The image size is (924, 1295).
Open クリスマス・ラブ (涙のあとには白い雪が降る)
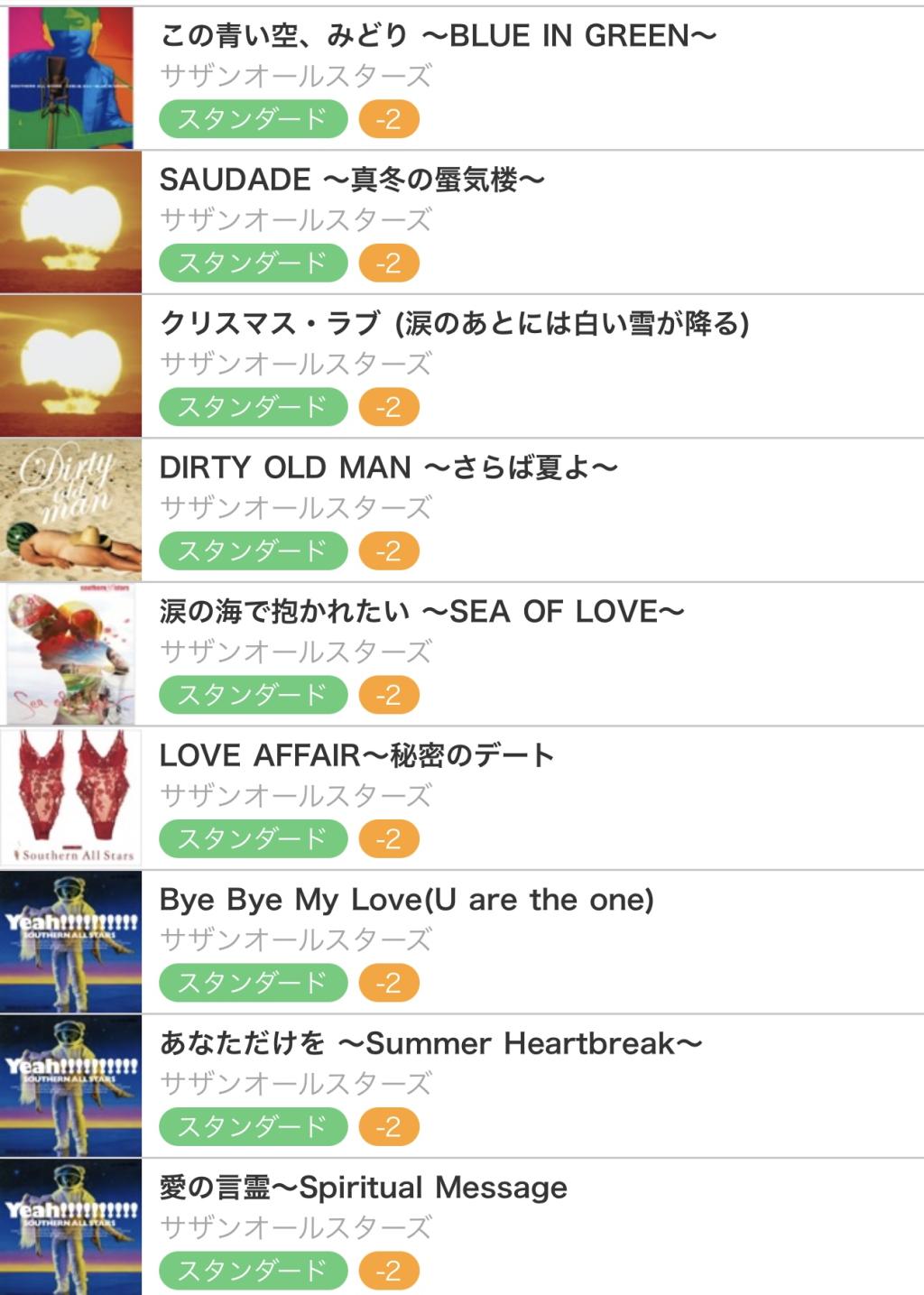454,323
